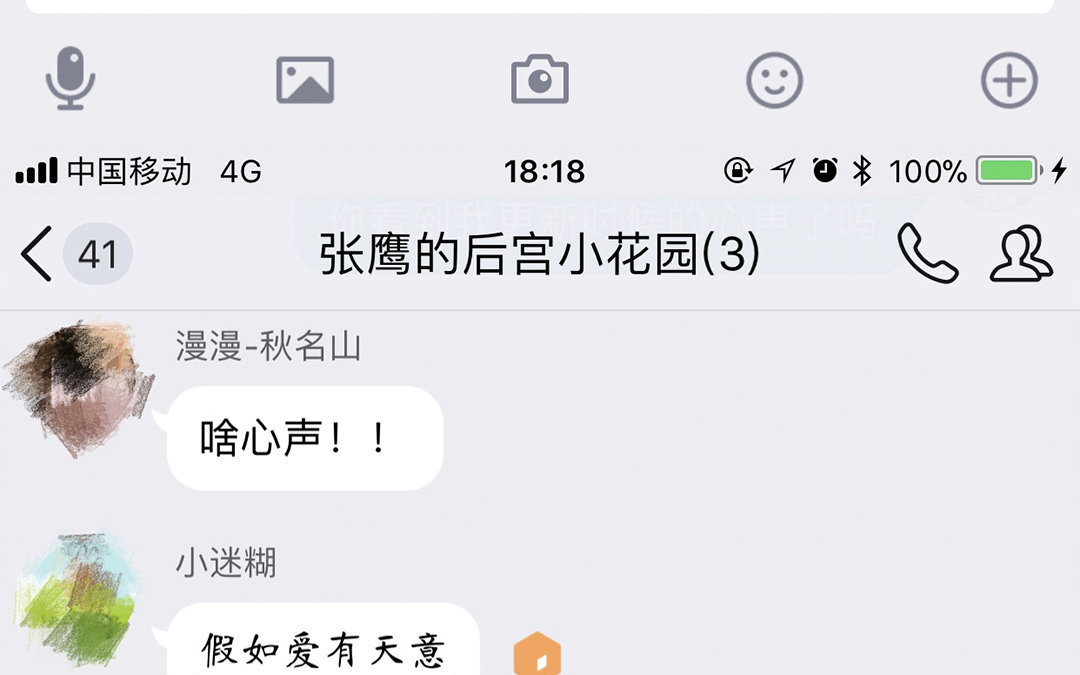Open the camera icon in chat toolbar

click(x=540, y=79)
